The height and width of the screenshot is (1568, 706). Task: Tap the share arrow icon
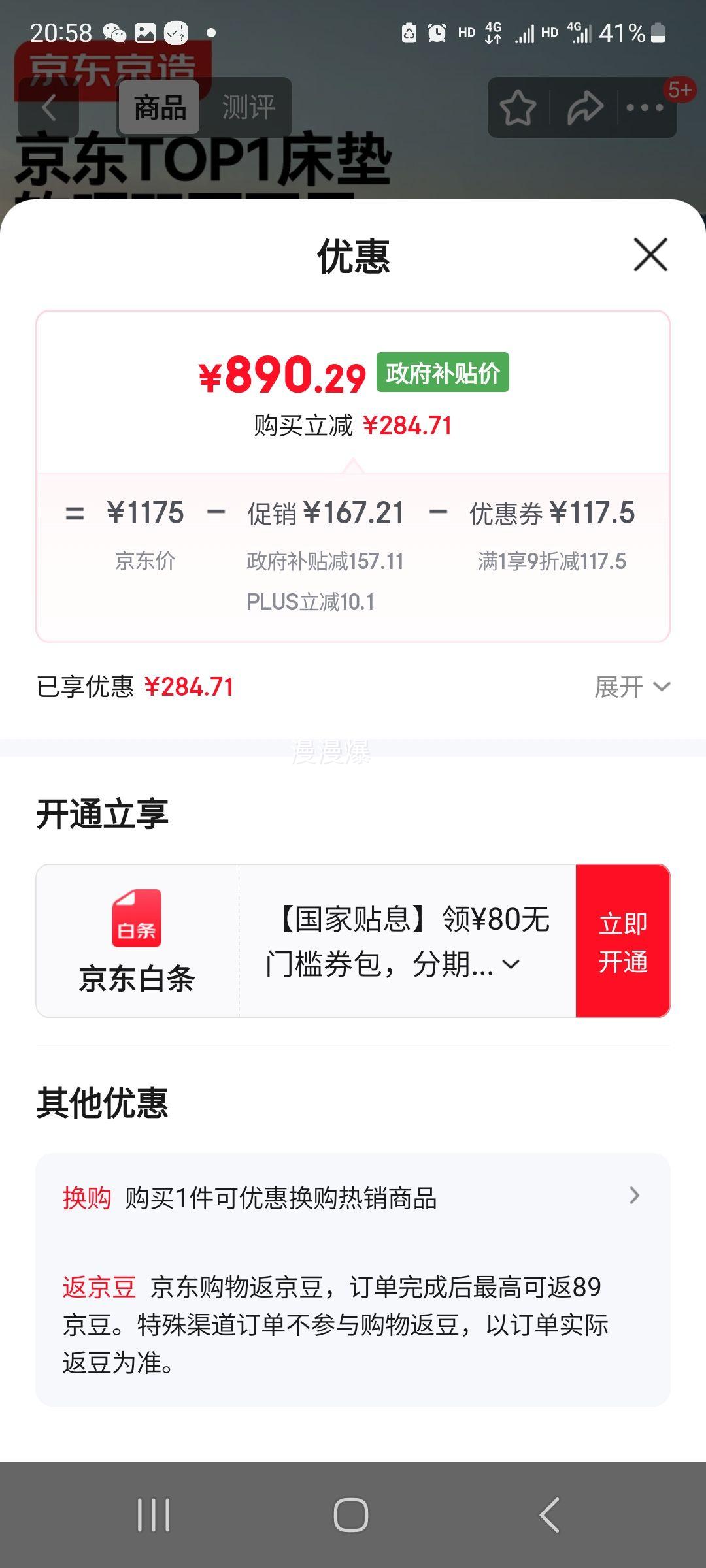[586, 106]
